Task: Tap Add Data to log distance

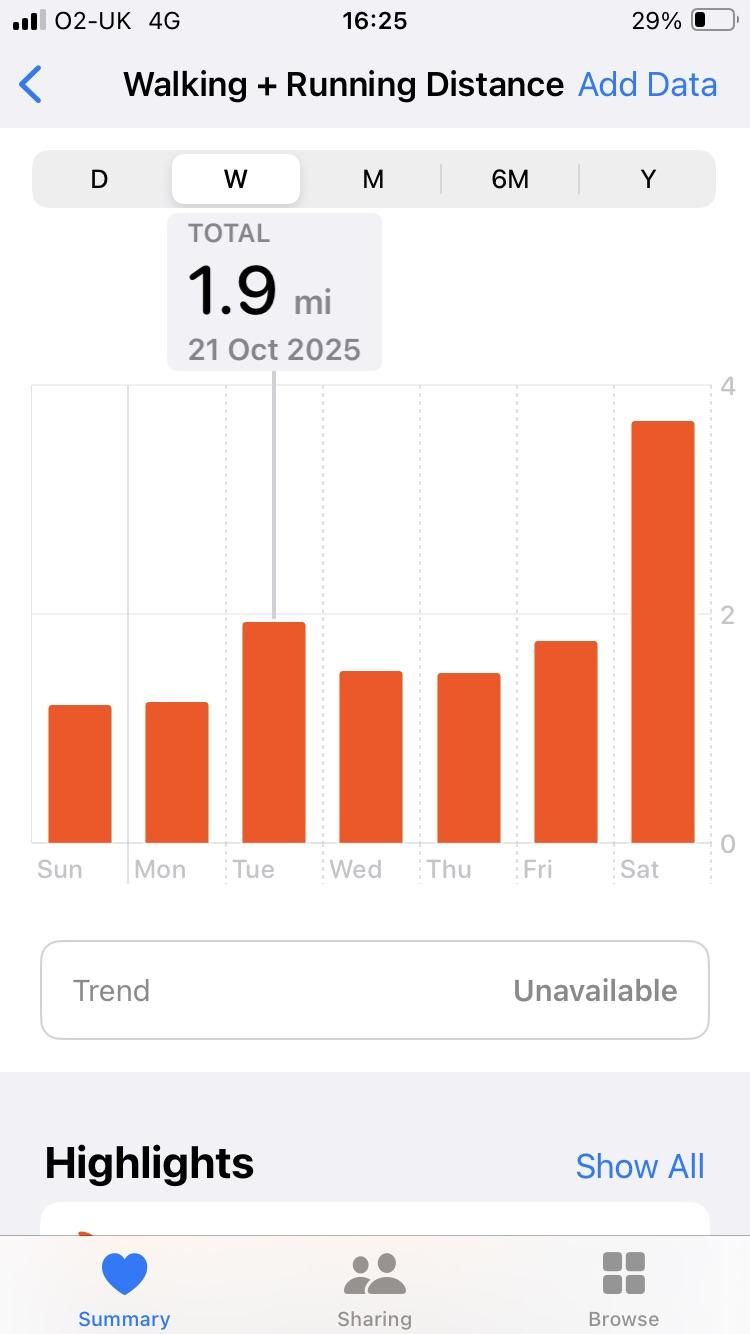Action: tap(647, 85)
